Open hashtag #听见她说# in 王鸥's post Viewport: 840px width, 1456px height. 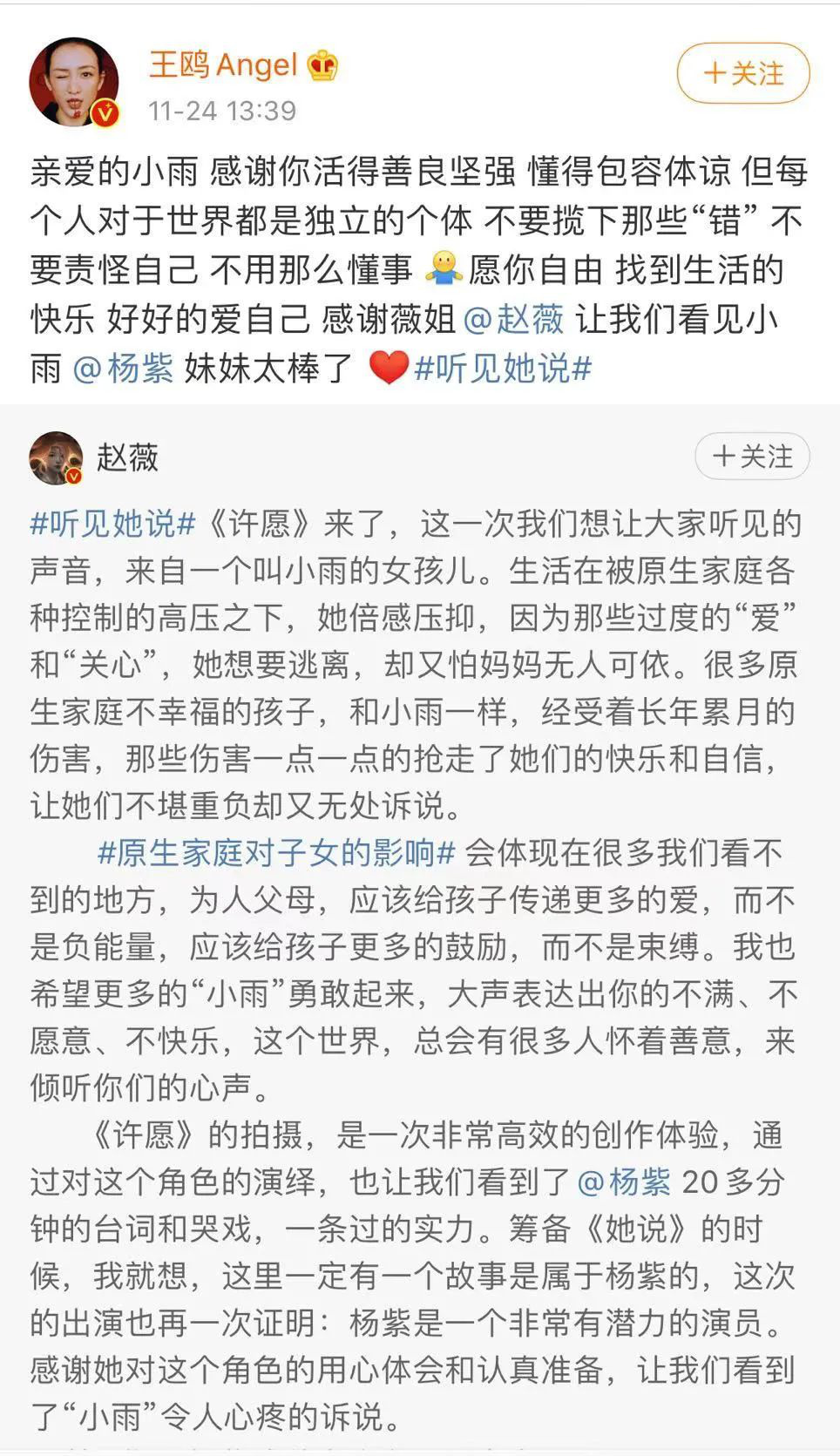503,368
